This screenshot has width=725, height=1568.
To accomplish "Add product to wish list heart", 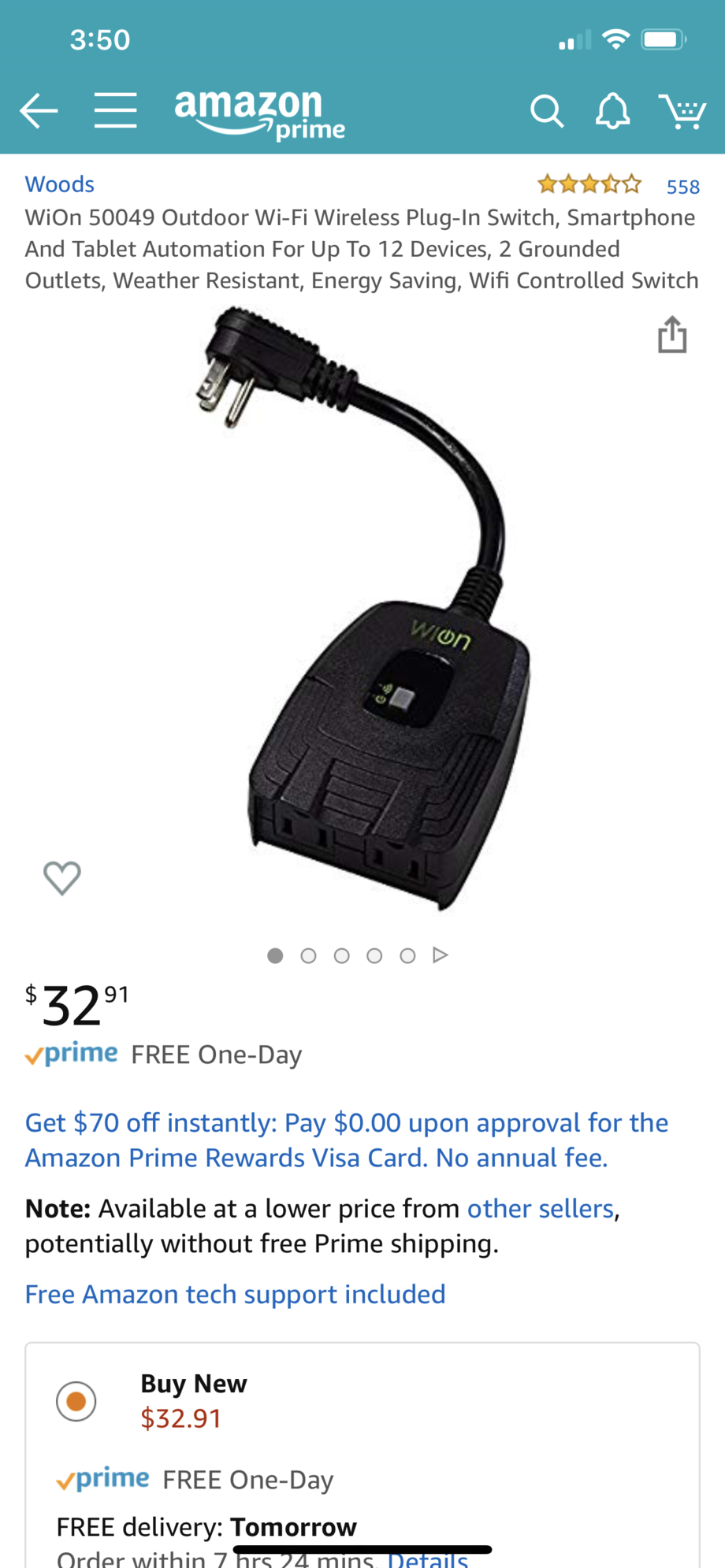I will [61, 877].
